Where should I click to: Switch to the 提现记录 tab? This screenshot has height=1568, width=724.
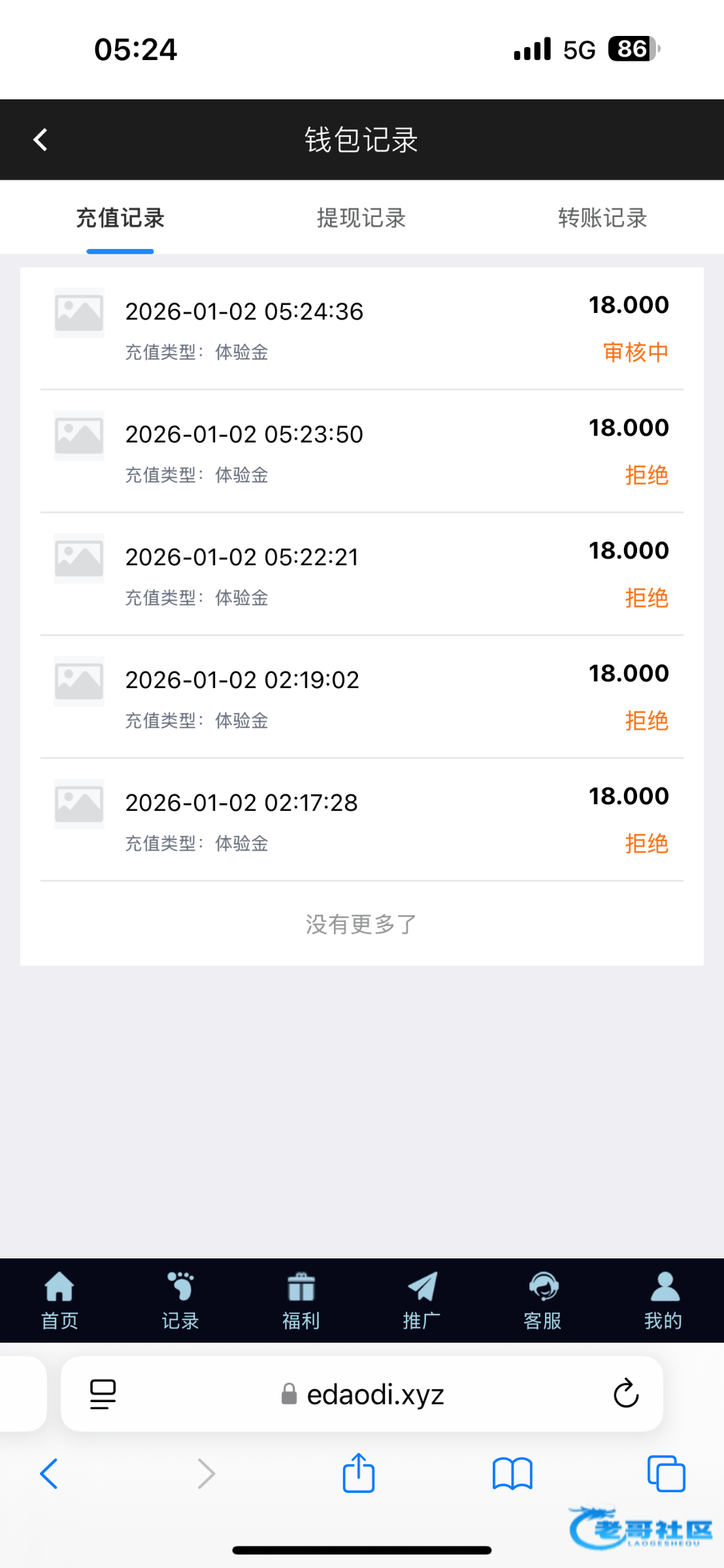pyautogui.click(x=361, y=218)
